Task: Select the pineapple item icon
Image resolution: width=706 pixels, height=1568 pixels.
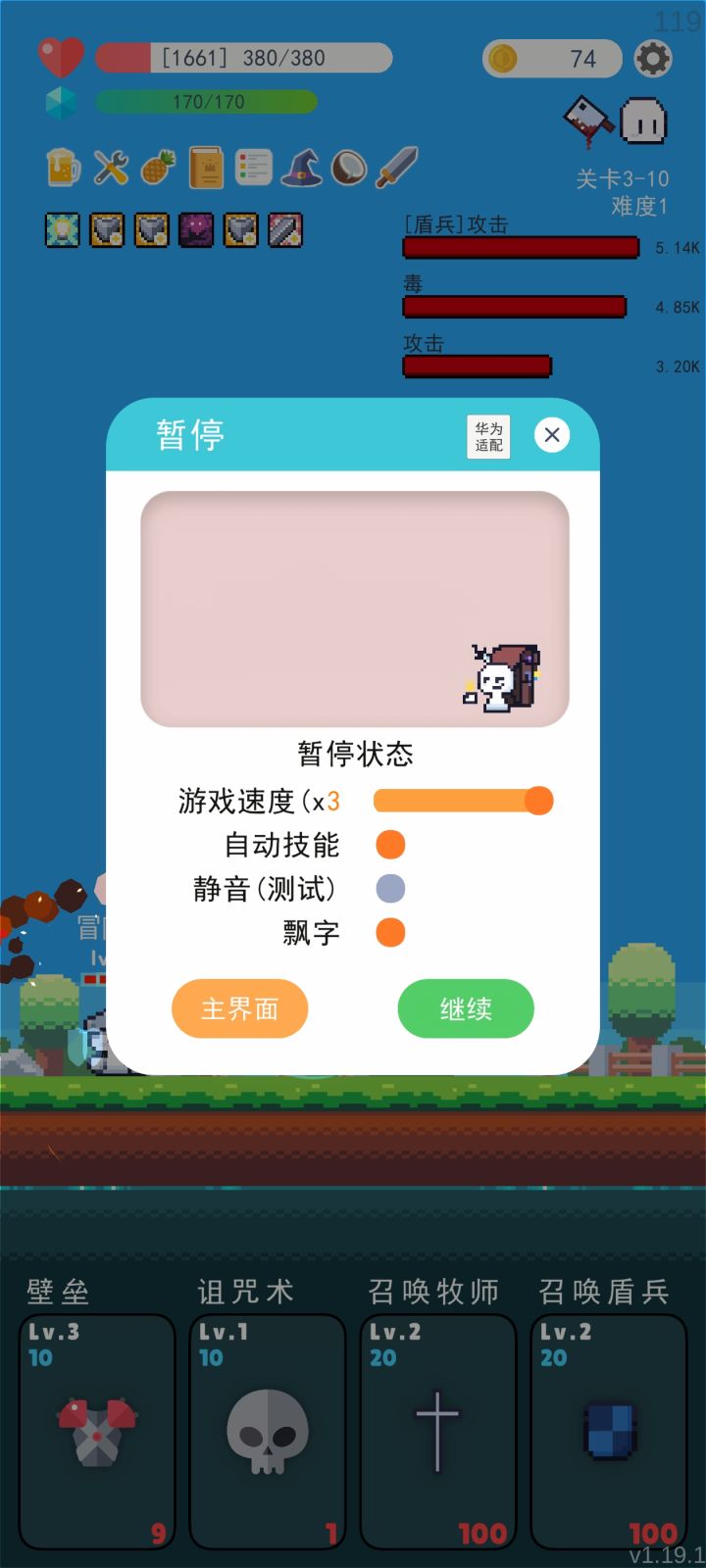Action: point(160,167)
